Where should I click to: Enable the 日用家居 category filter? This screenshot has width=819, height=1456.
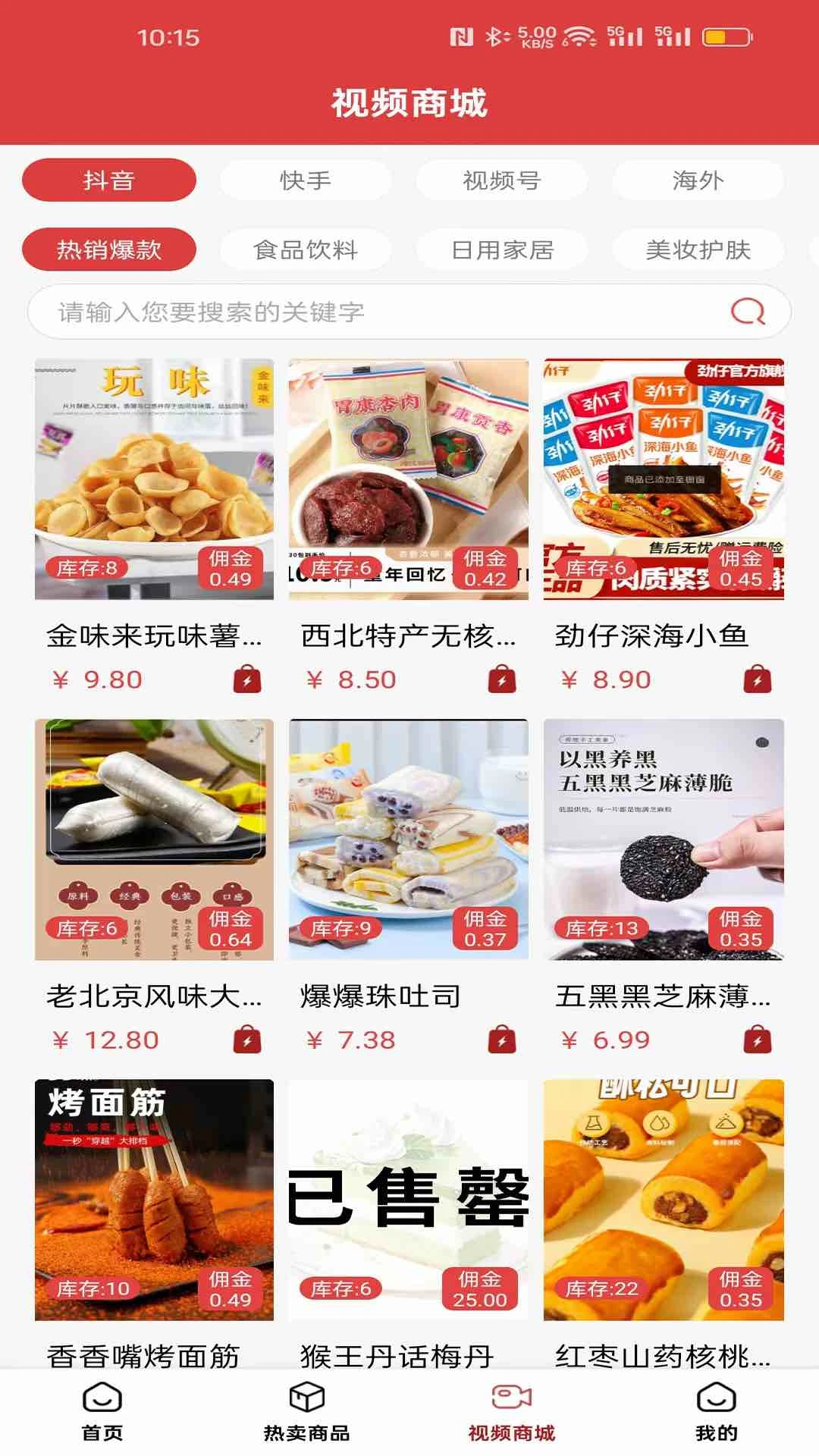[x=500, y=250]
